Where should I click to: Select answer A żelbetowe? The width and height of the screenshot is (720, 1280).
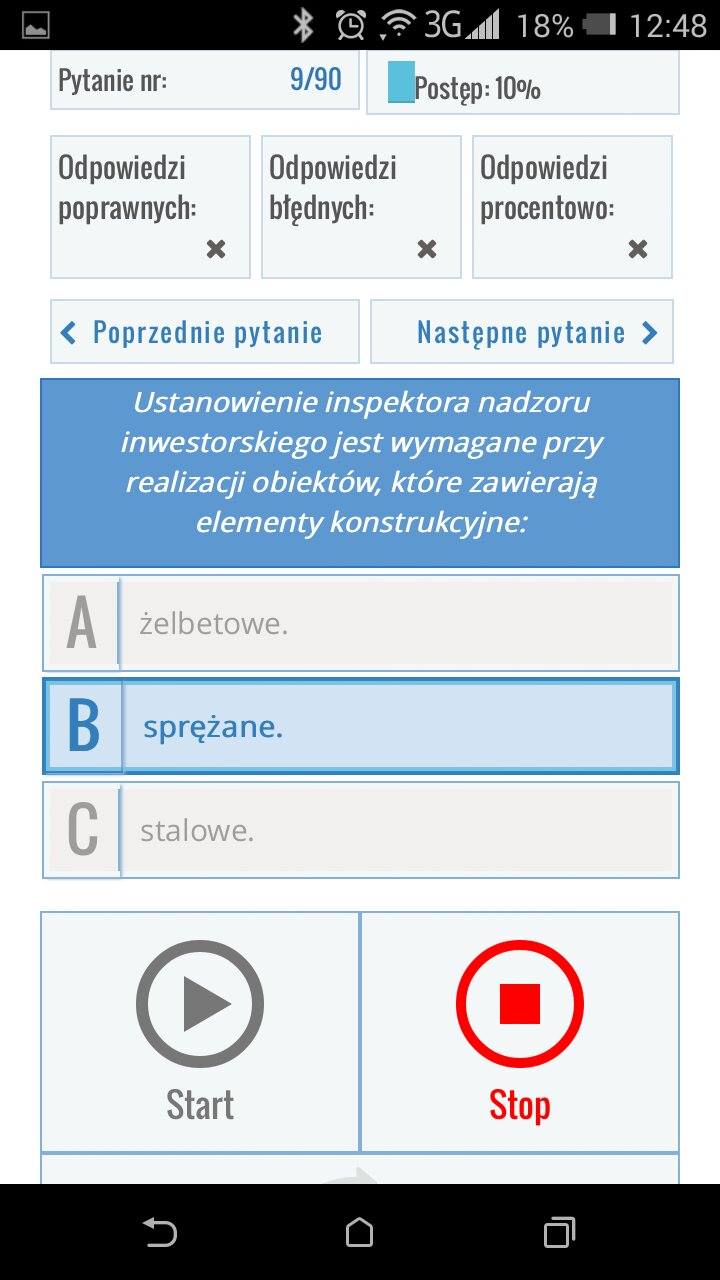tap(360, 623)
